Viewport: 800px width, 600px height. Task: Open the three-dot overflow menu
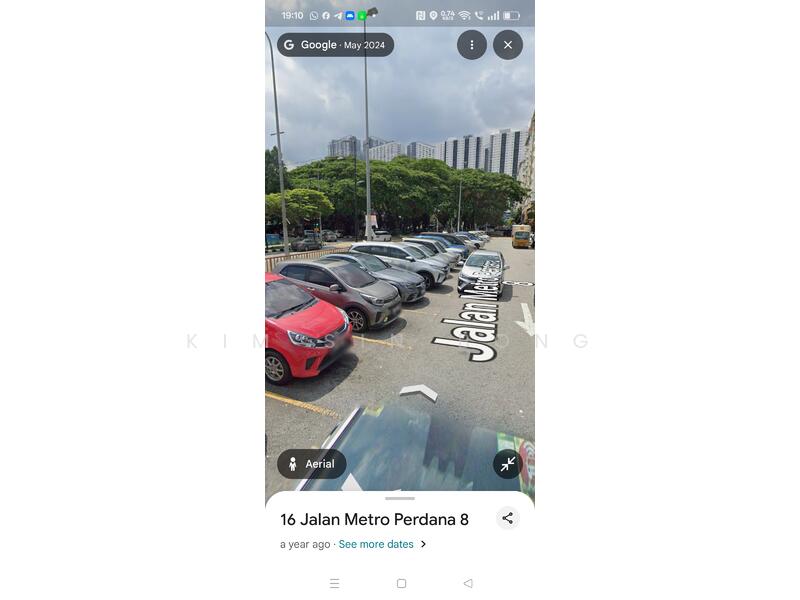472,45
